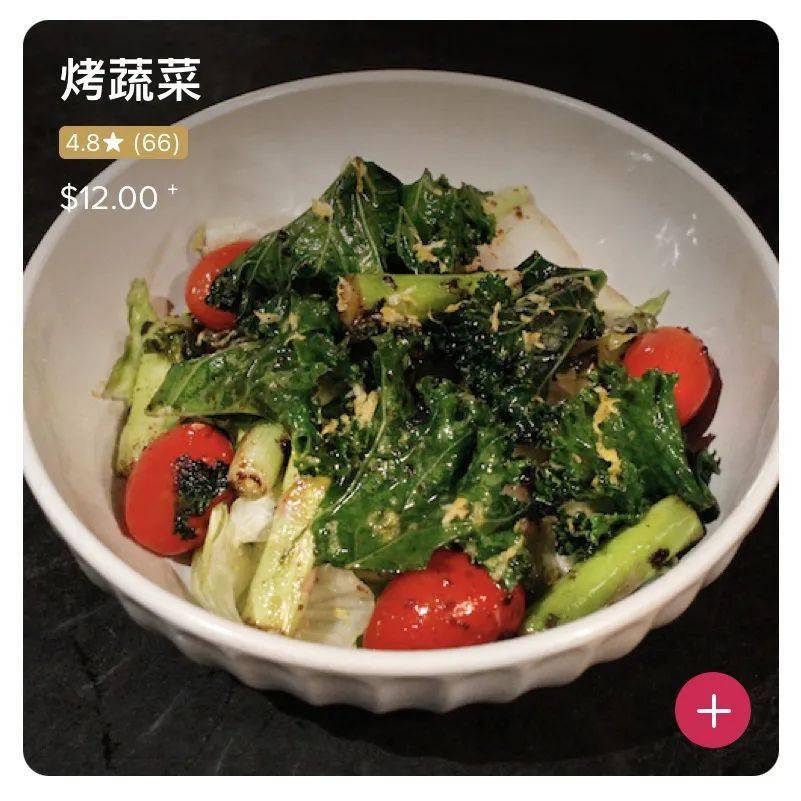Viewport: 801px width, 801px height.
Task: Add 烤蔬菜 to the cart with the plus button
Action: point(712,711)
